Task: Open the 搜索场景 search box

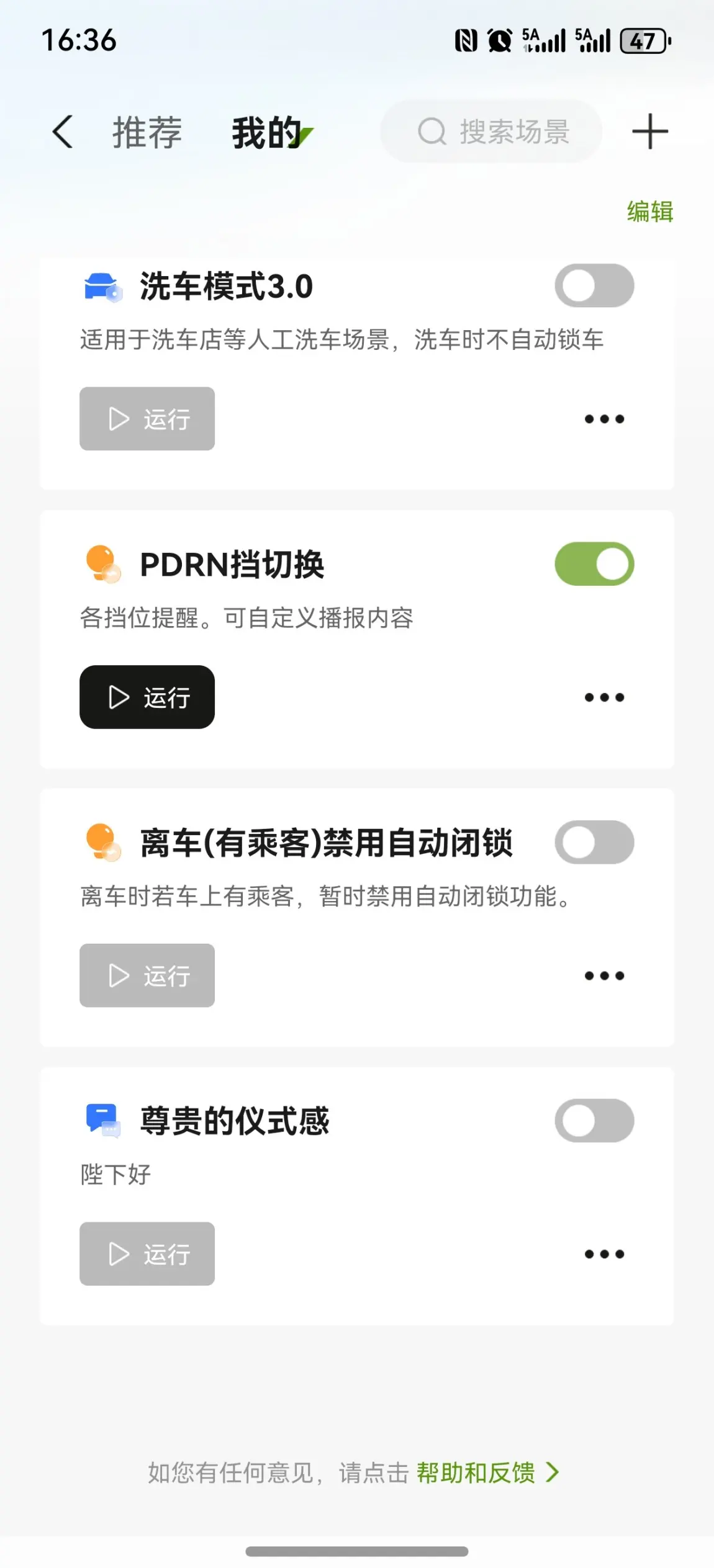Action: coord(492,132)
